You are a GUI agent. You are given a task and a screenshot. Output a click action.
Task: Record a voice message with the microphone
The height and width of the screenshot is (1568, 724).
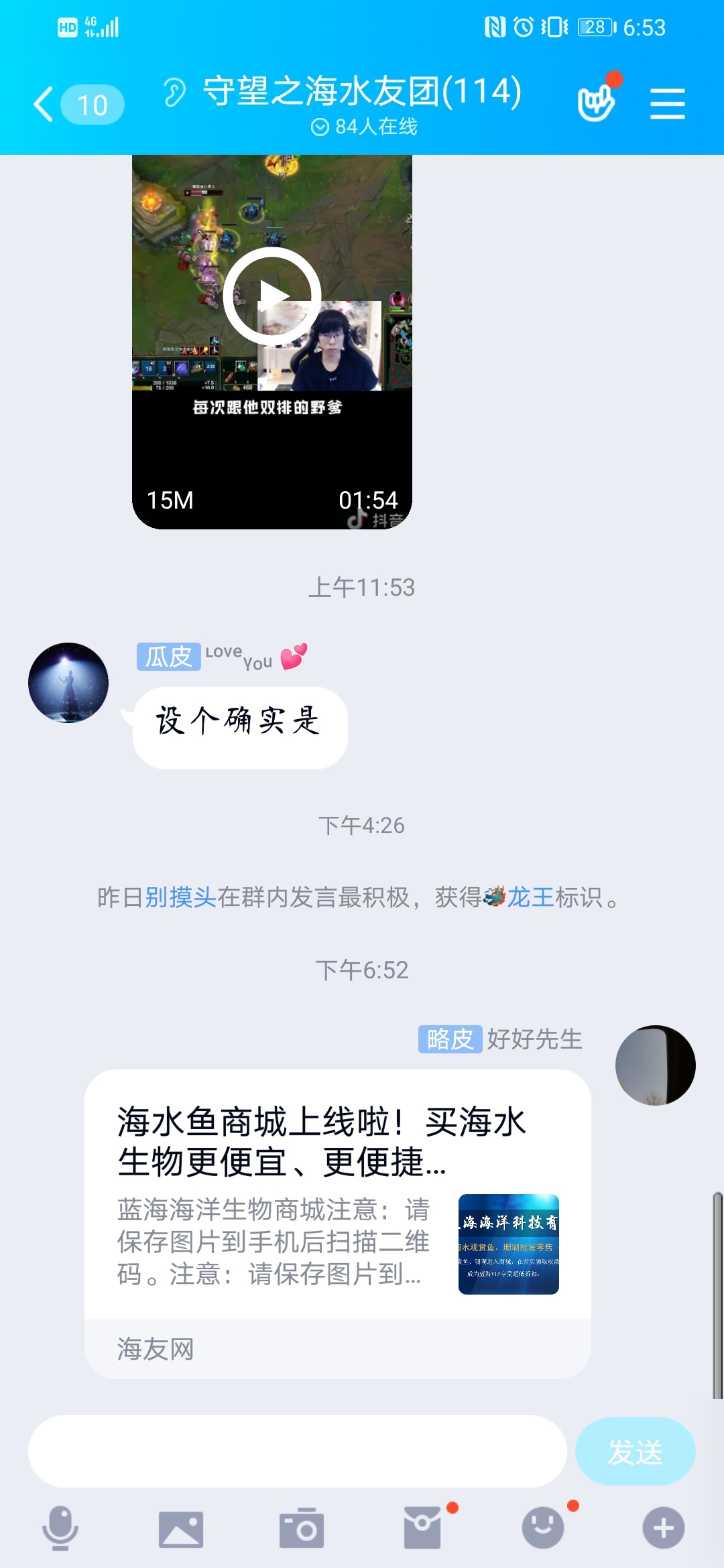[x=60, y=1528]
